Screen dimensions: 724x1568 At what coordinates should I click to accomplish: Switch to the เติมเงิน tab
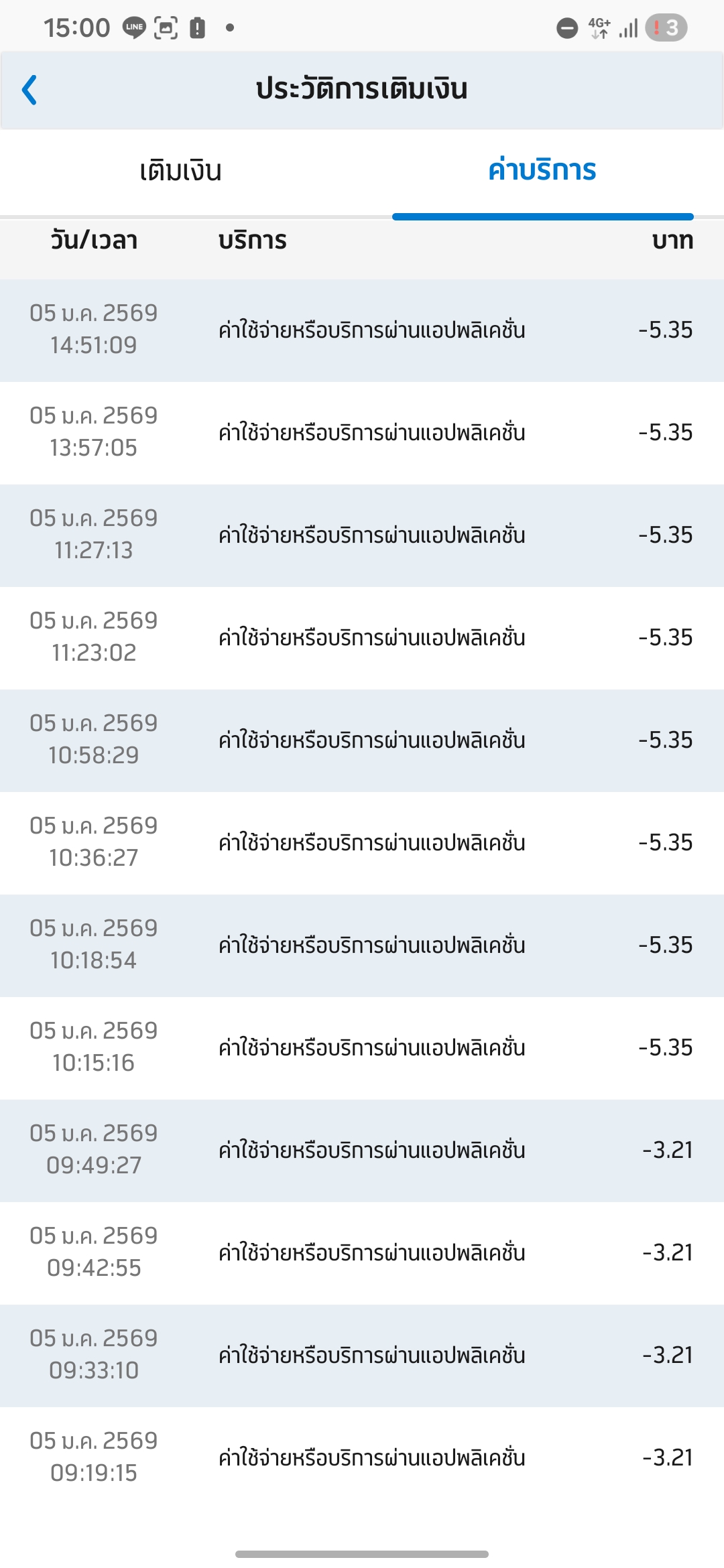pyautogui.click(x=181, y=171)
